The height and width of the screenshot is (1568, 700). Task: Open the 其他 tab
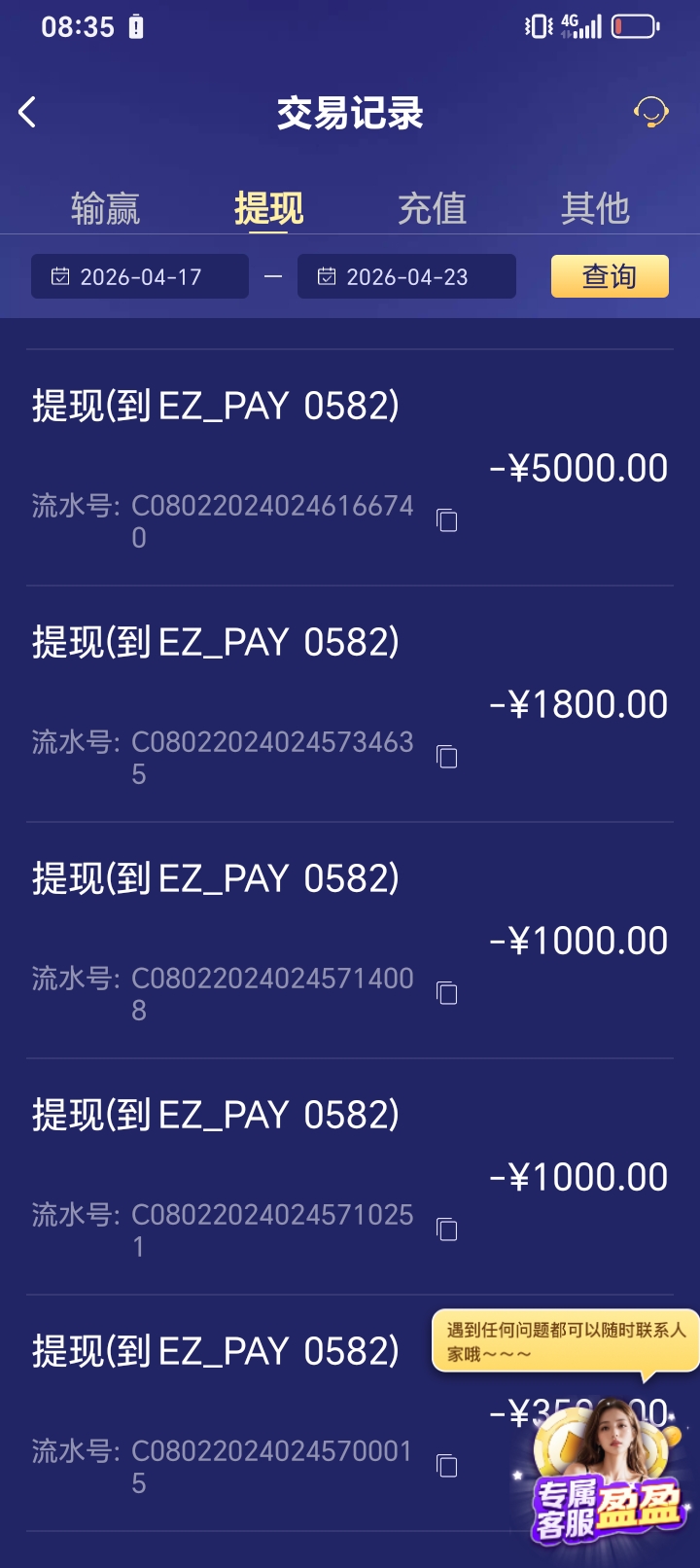pos(595,207)
